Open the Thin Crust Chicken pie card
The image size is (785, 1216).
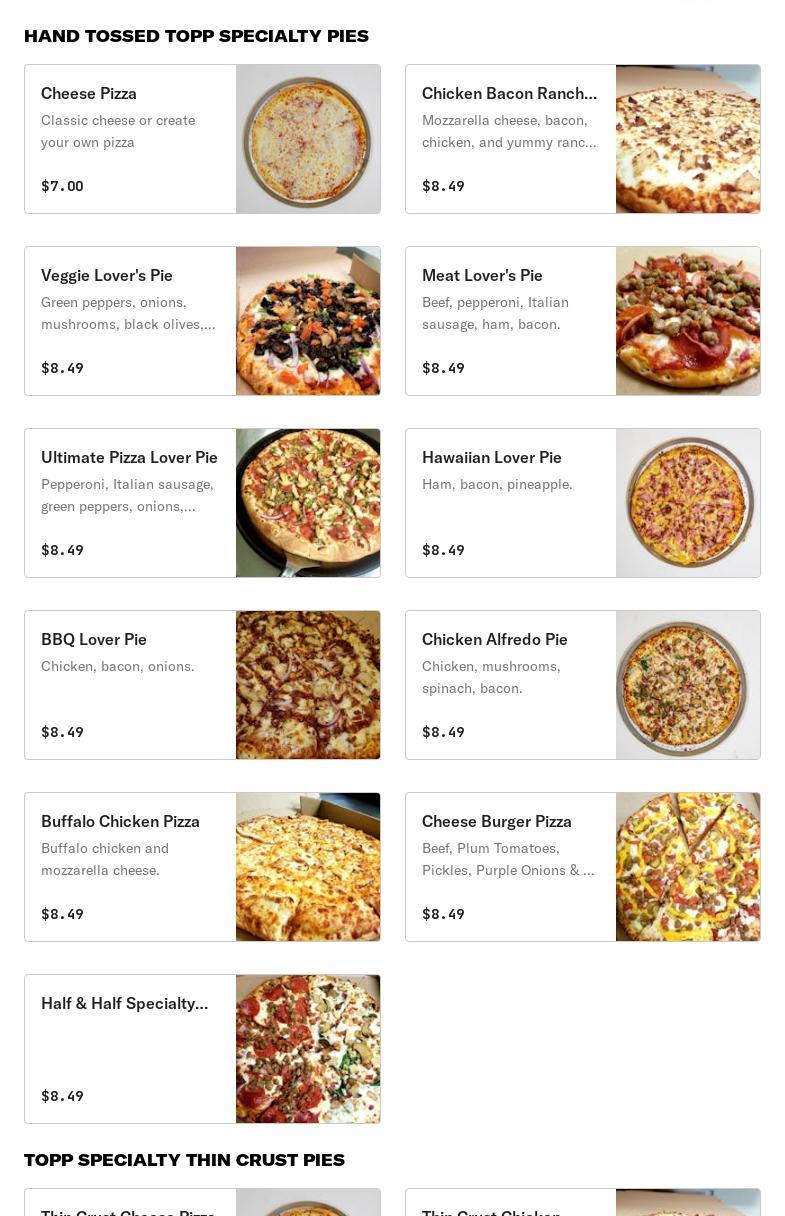coord(582,1203)
